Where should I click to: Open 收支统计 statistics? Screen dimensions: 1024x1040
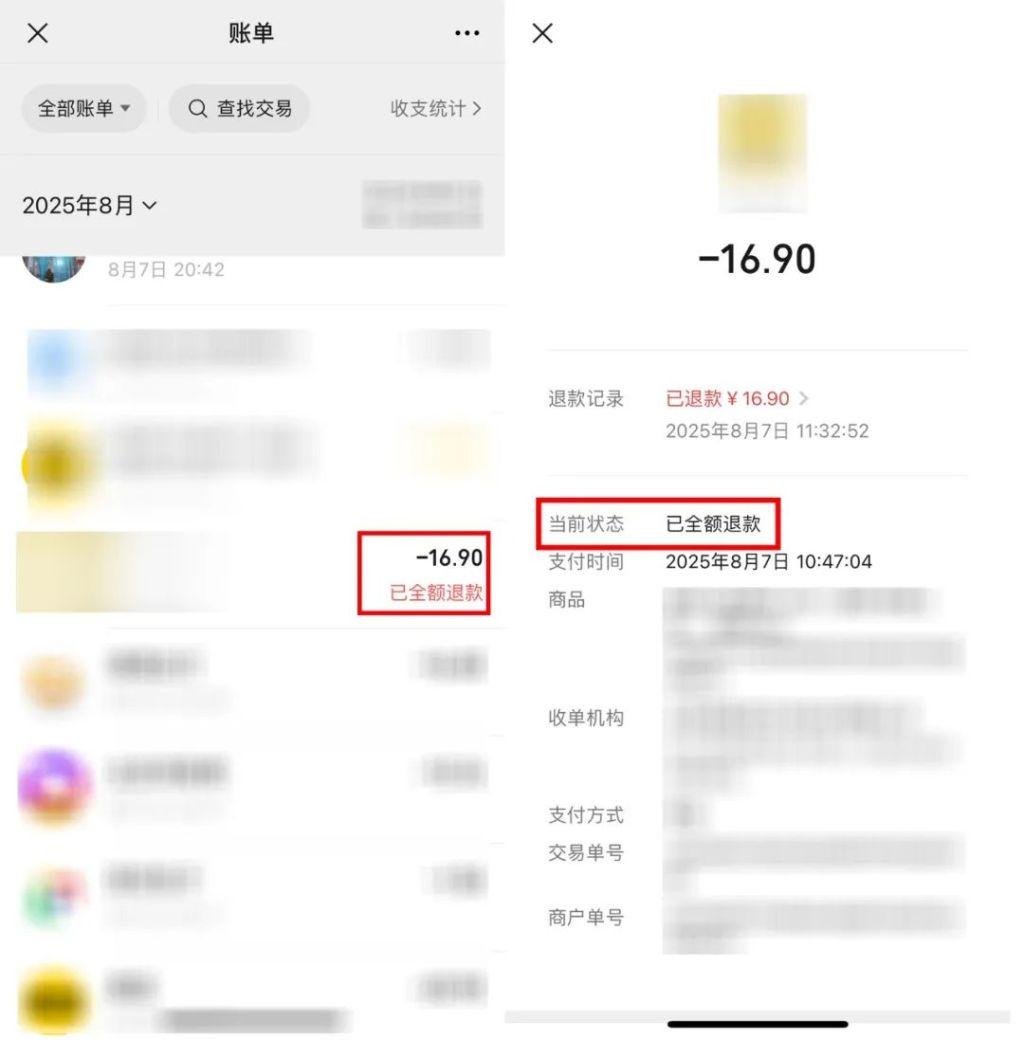pos(435,109)
